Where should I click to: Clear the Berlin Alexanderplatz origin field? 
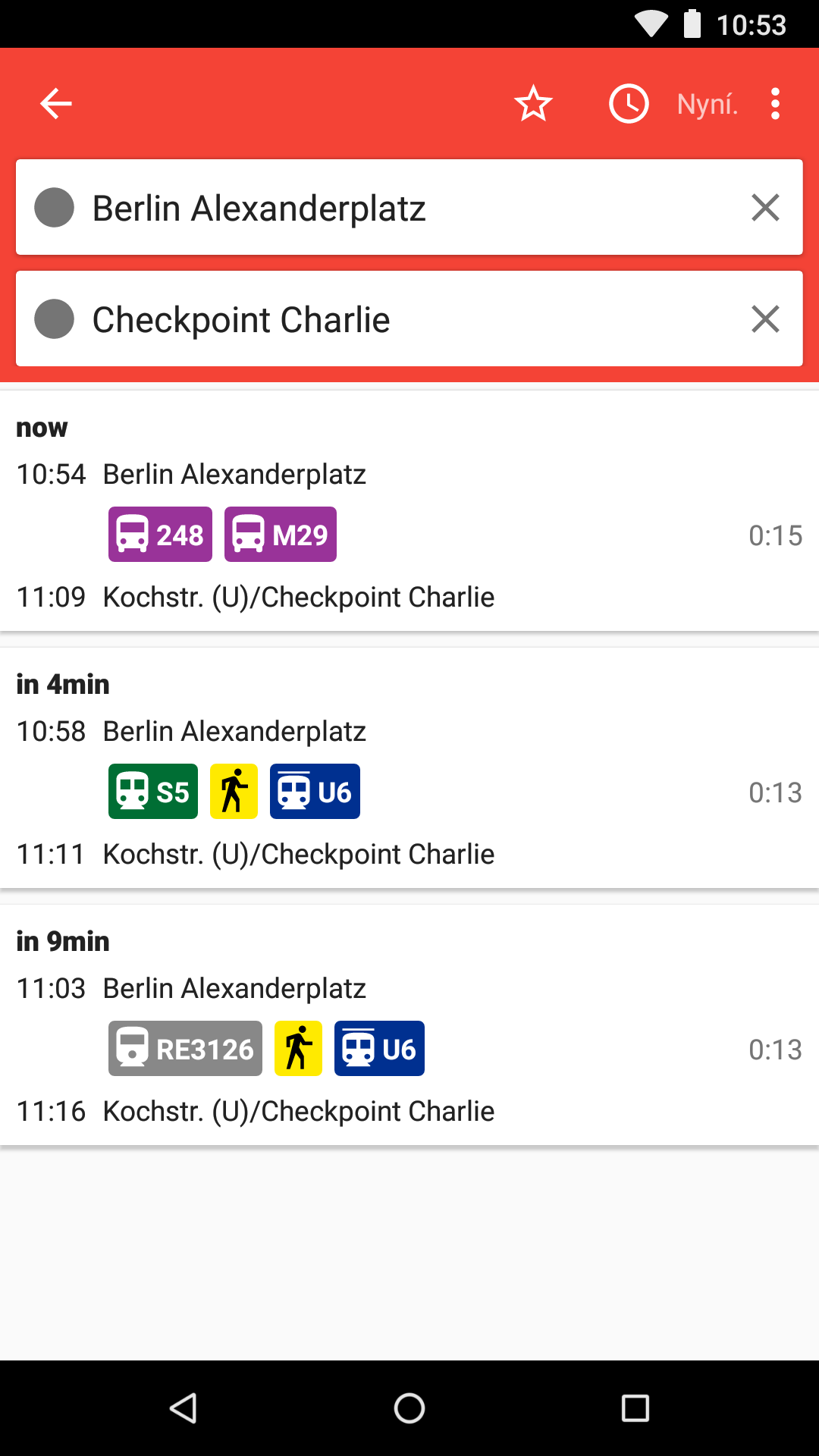tap(765, 208)
